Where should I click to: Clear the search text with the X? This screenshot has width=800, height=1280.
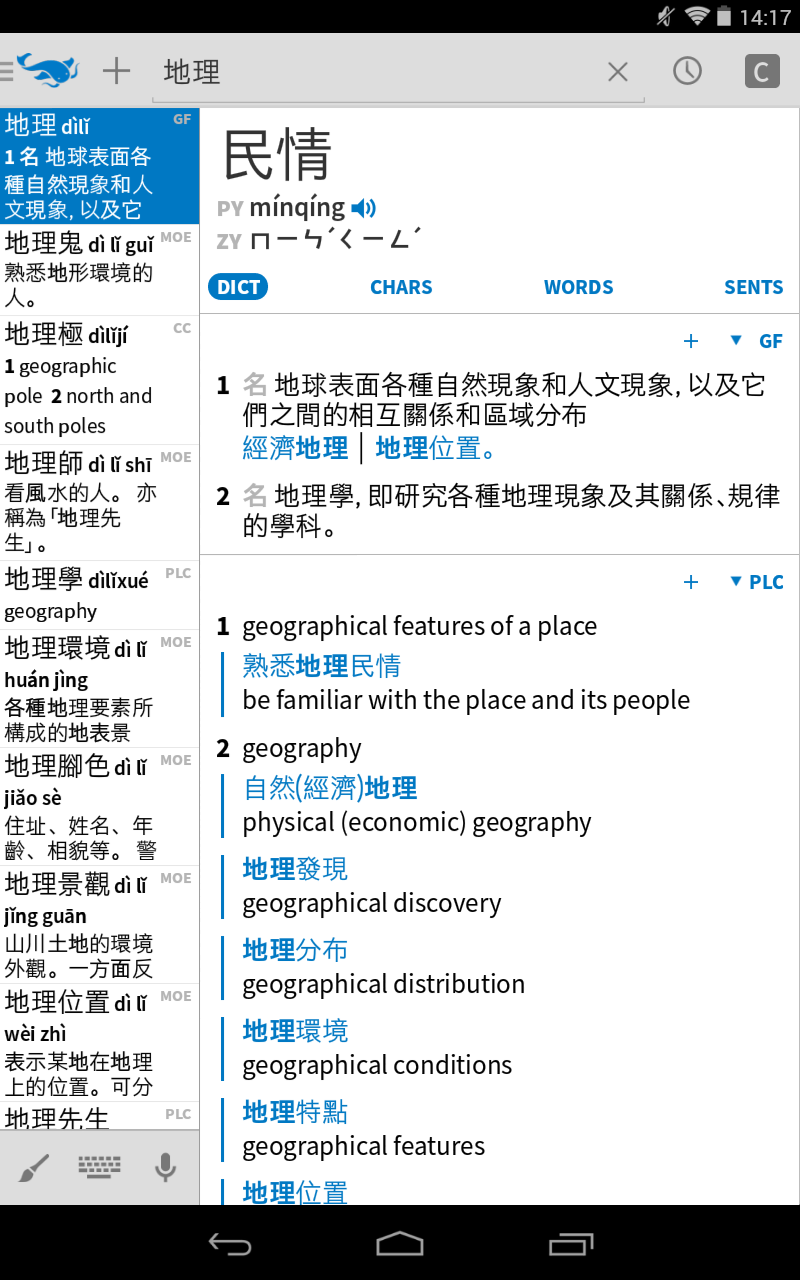click(618, 71)
